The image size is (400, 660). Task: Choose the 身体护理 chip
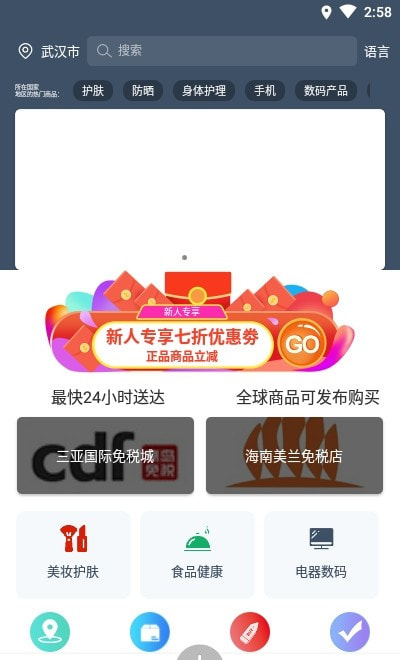(204, 90)
